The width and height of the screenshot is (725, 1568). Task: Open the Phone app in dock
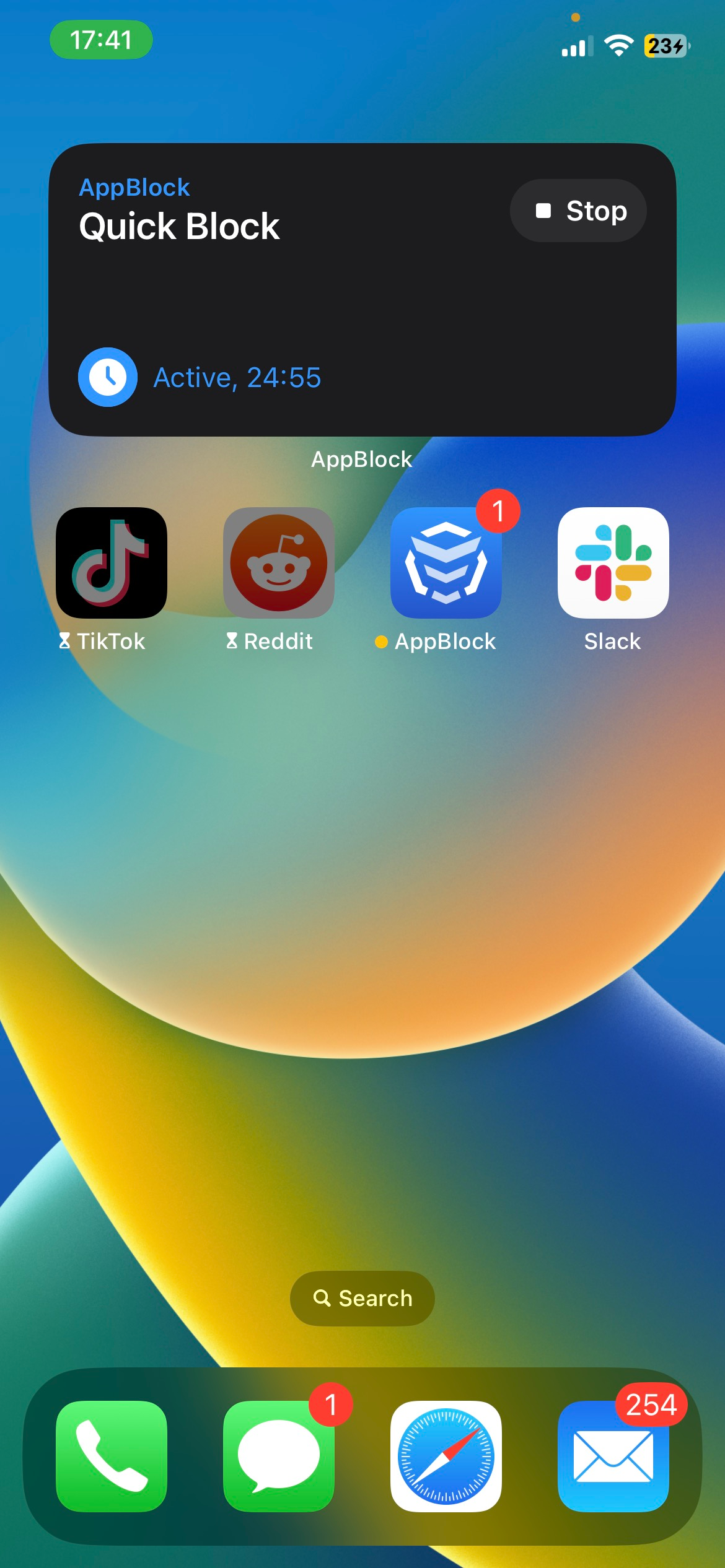tap(112, 1455)
